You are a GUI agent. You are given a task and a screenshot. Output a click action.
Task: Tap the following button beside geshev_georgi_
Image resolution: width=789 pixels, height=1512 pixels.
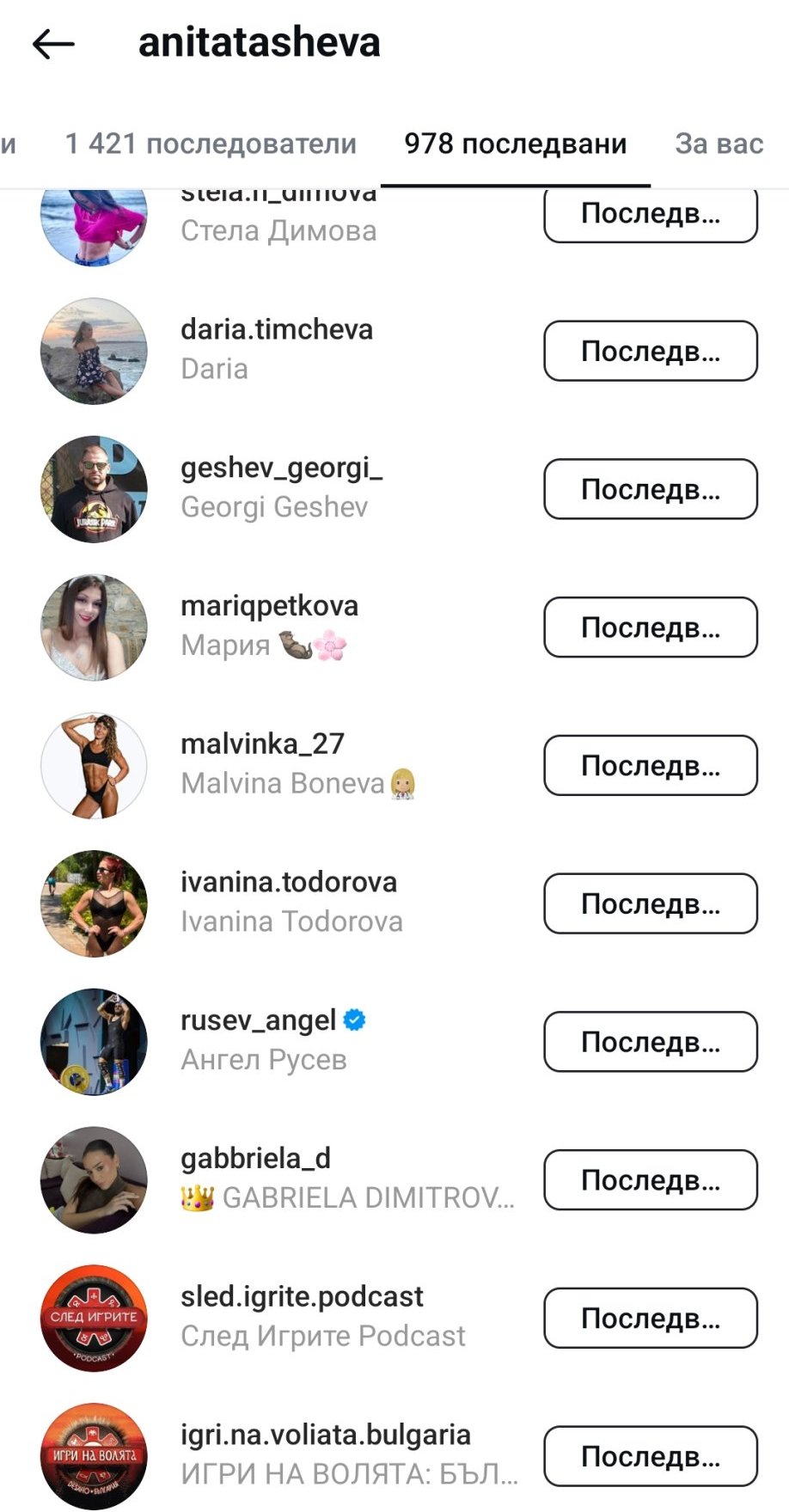point(650,489)
